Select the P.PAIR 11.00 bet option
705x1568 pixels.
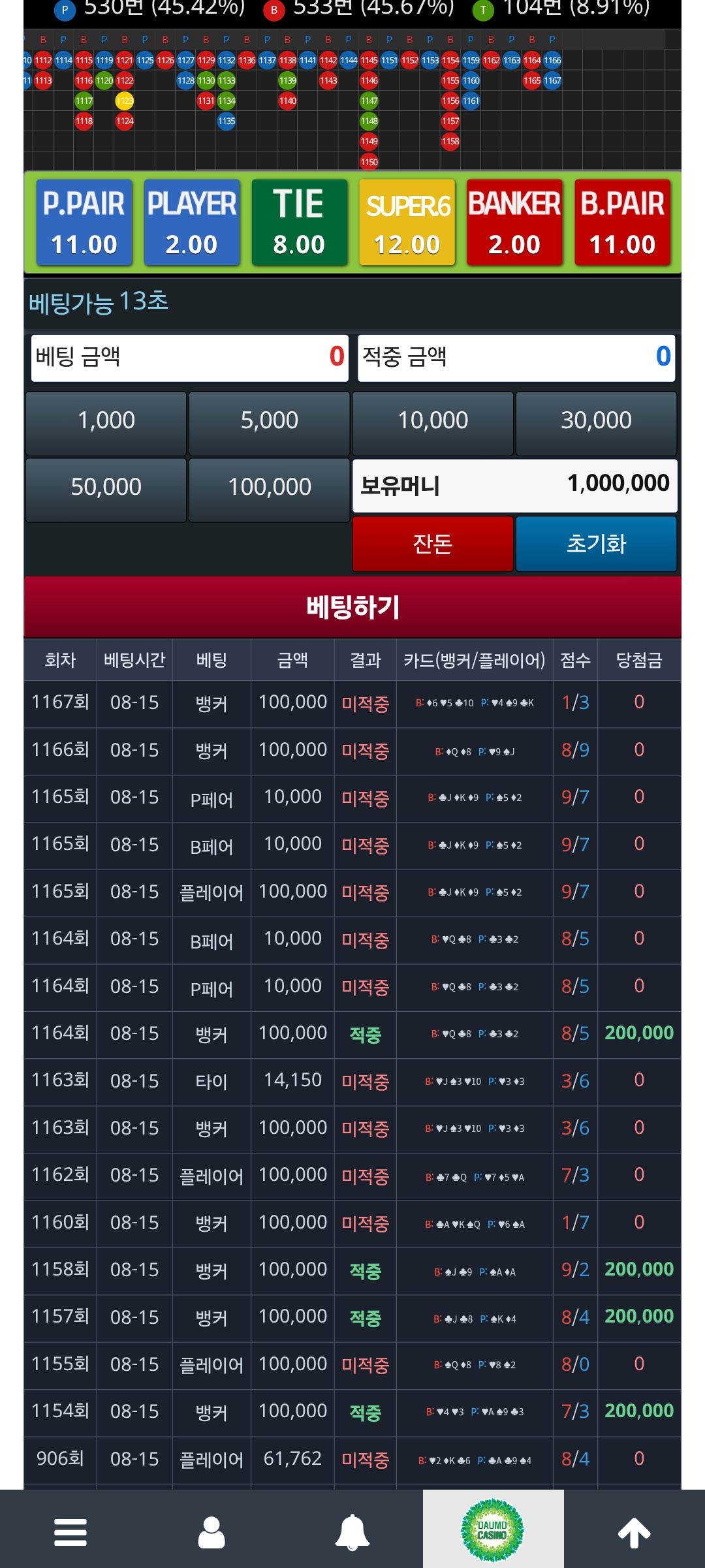tap(84, 223)
